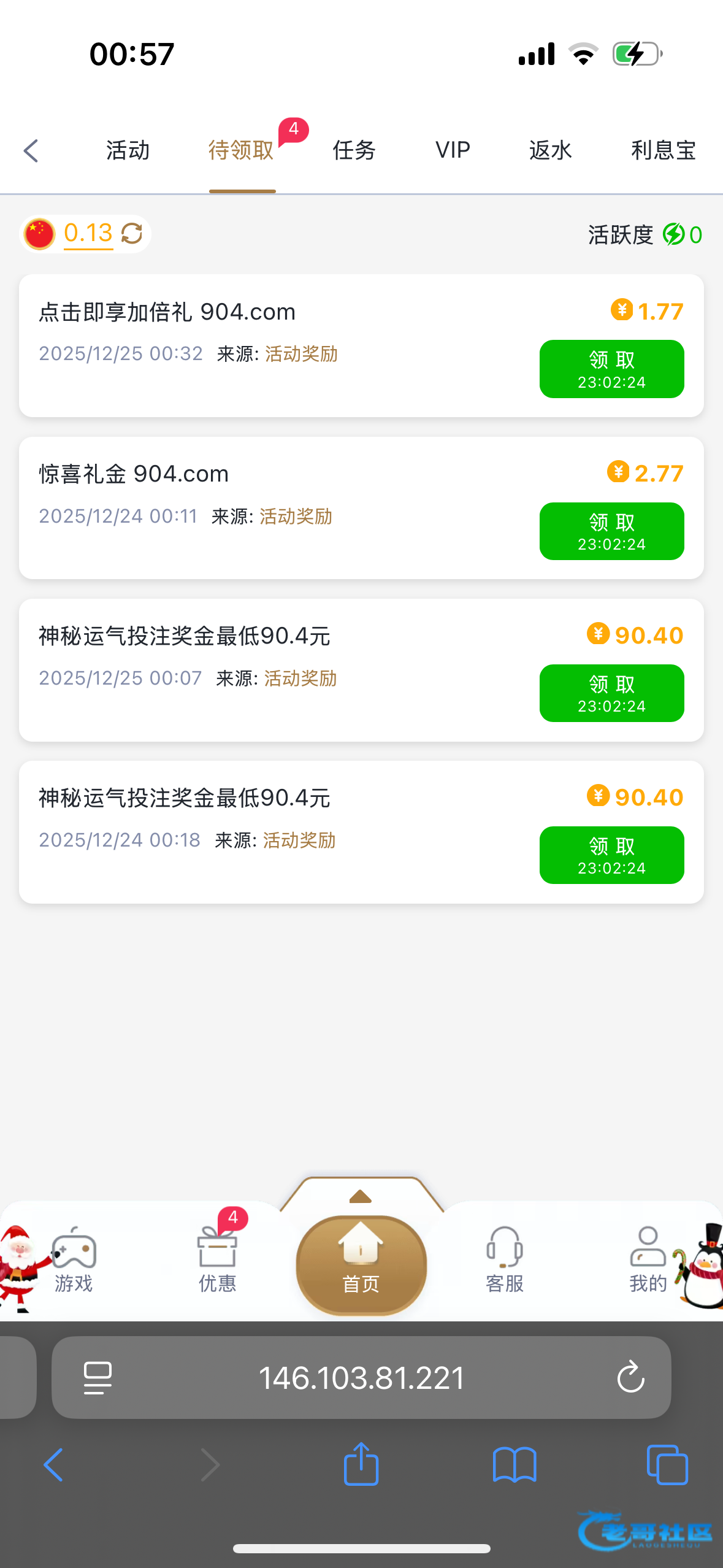The width and height of the screenshot is (723, 1568).
Task: Claim the 90.40 reward dated 2025/12/25 00:07
Action: tap(611, 693)
